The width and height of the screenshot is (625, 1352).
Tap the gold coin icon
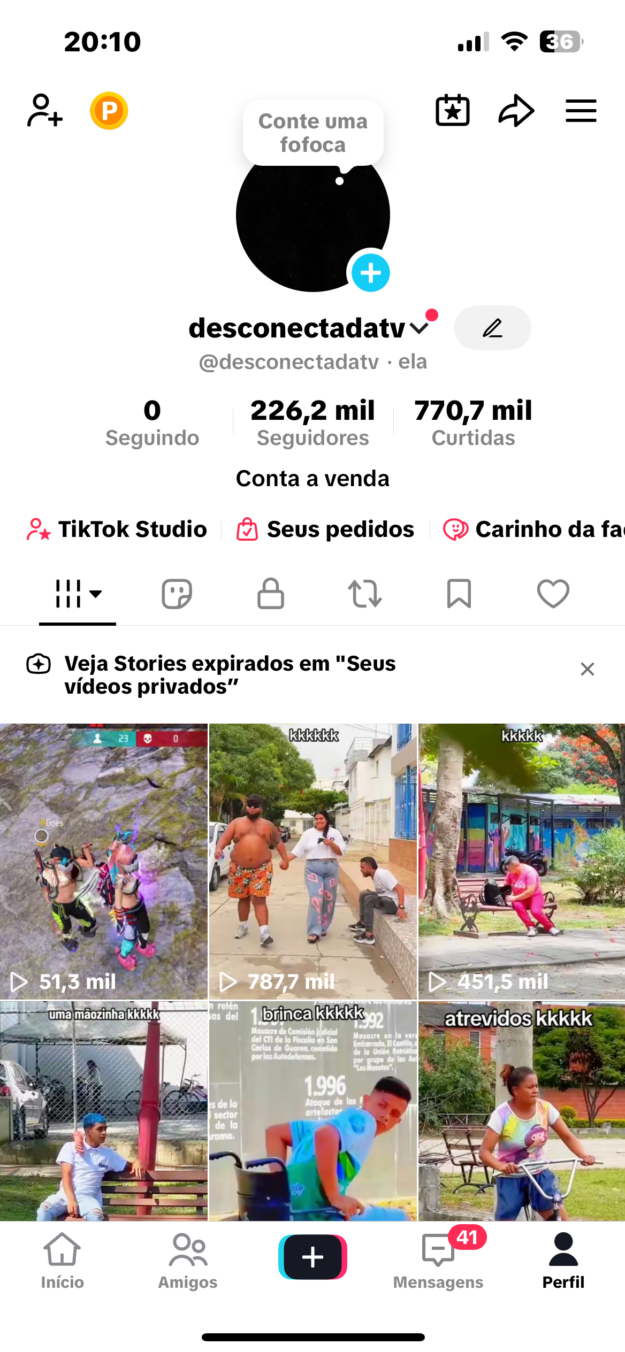tap(109, 110)
